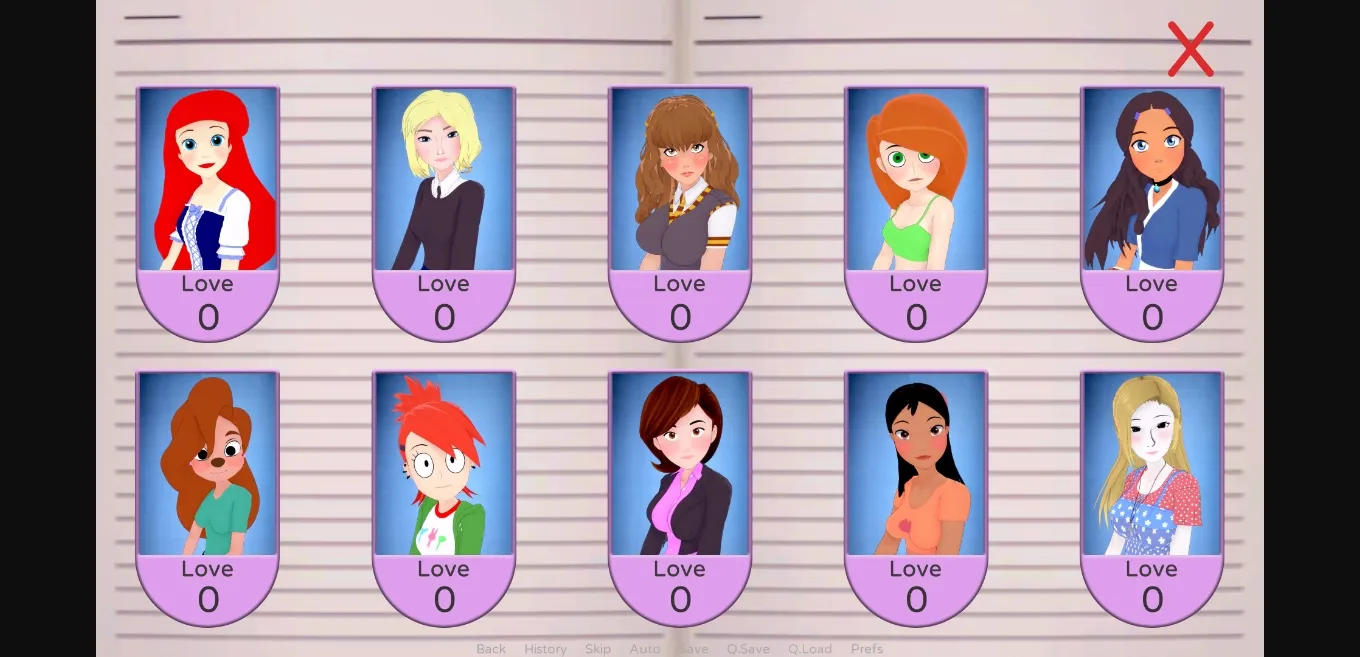
Task: Enable Skip mode
Action: click(x=598, y=649)
